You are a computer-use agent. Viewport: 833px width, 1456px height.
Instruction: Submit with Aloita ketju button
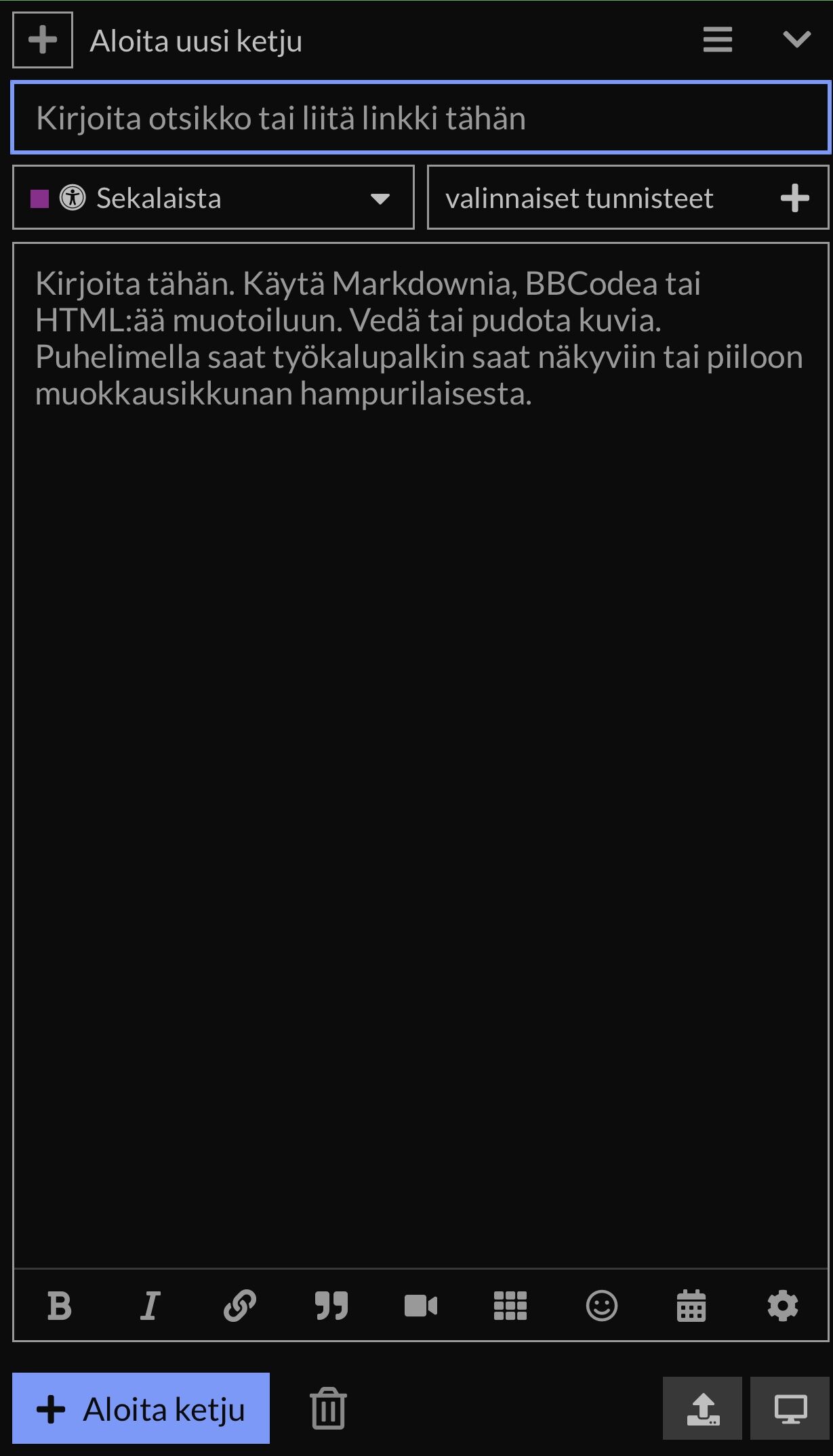tap(141, 1410)
